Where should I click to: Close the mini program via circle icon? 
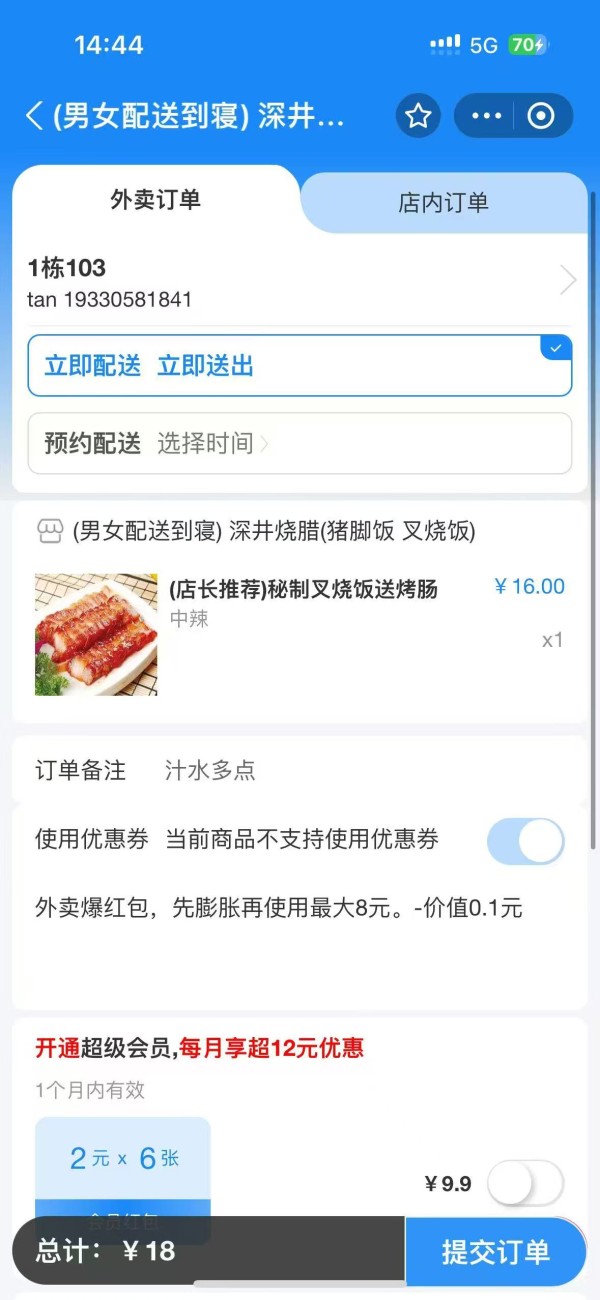pos(541,116)
